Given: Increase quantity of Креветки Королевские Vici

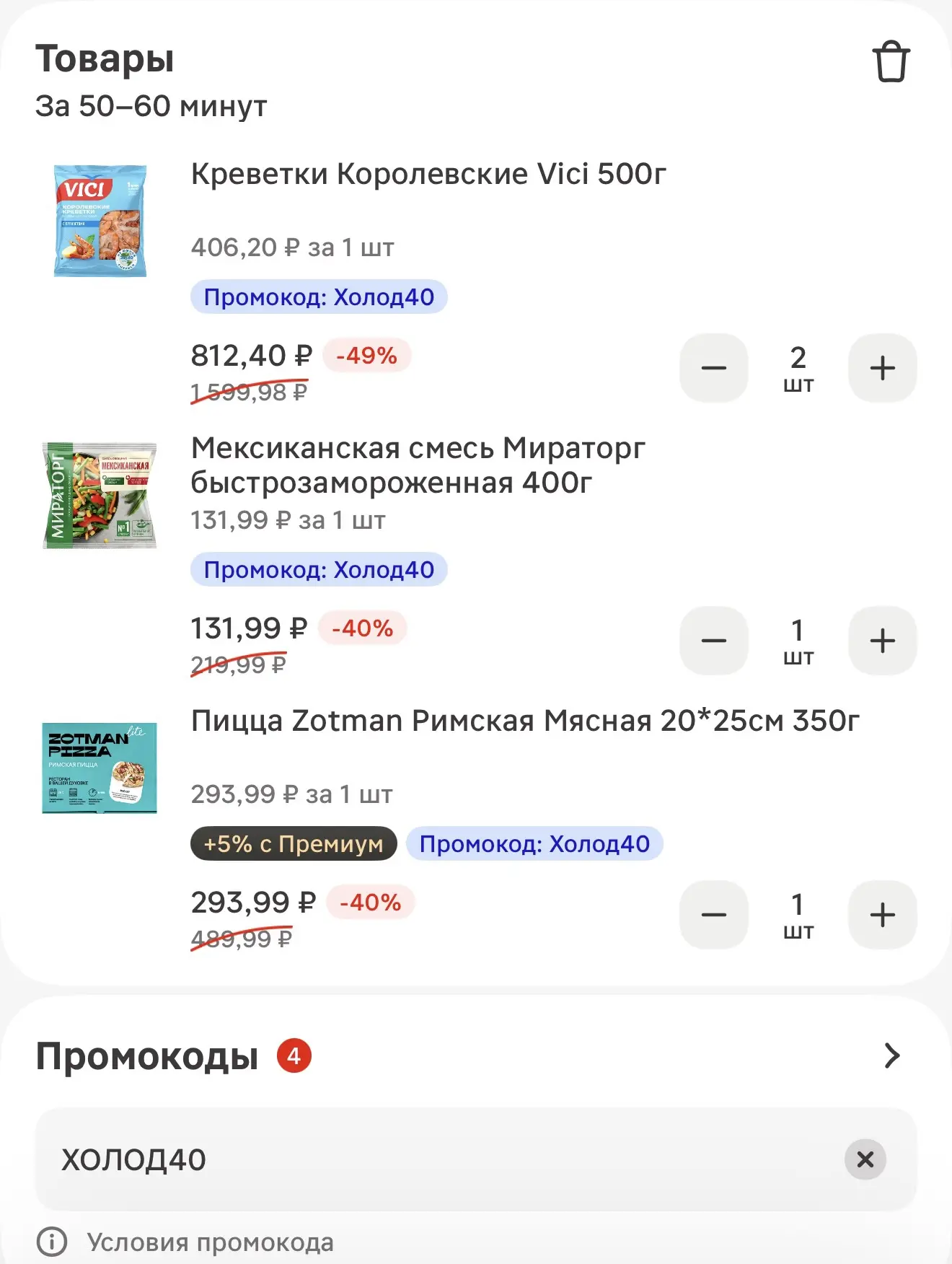Looking at the screenshot, I should point(883,368).
